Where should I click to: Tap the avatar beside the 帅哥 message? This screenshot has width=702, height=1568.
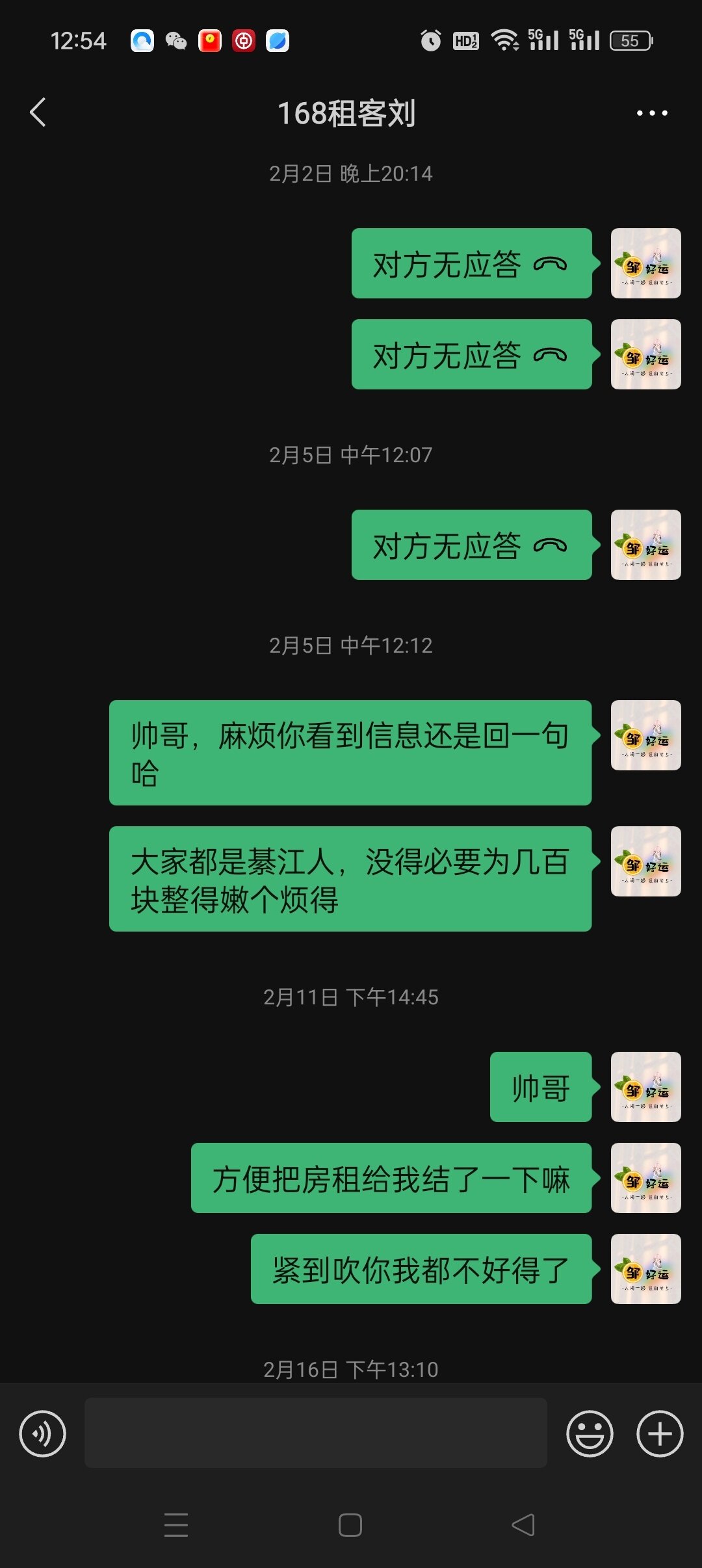[x=645, y=1087]
